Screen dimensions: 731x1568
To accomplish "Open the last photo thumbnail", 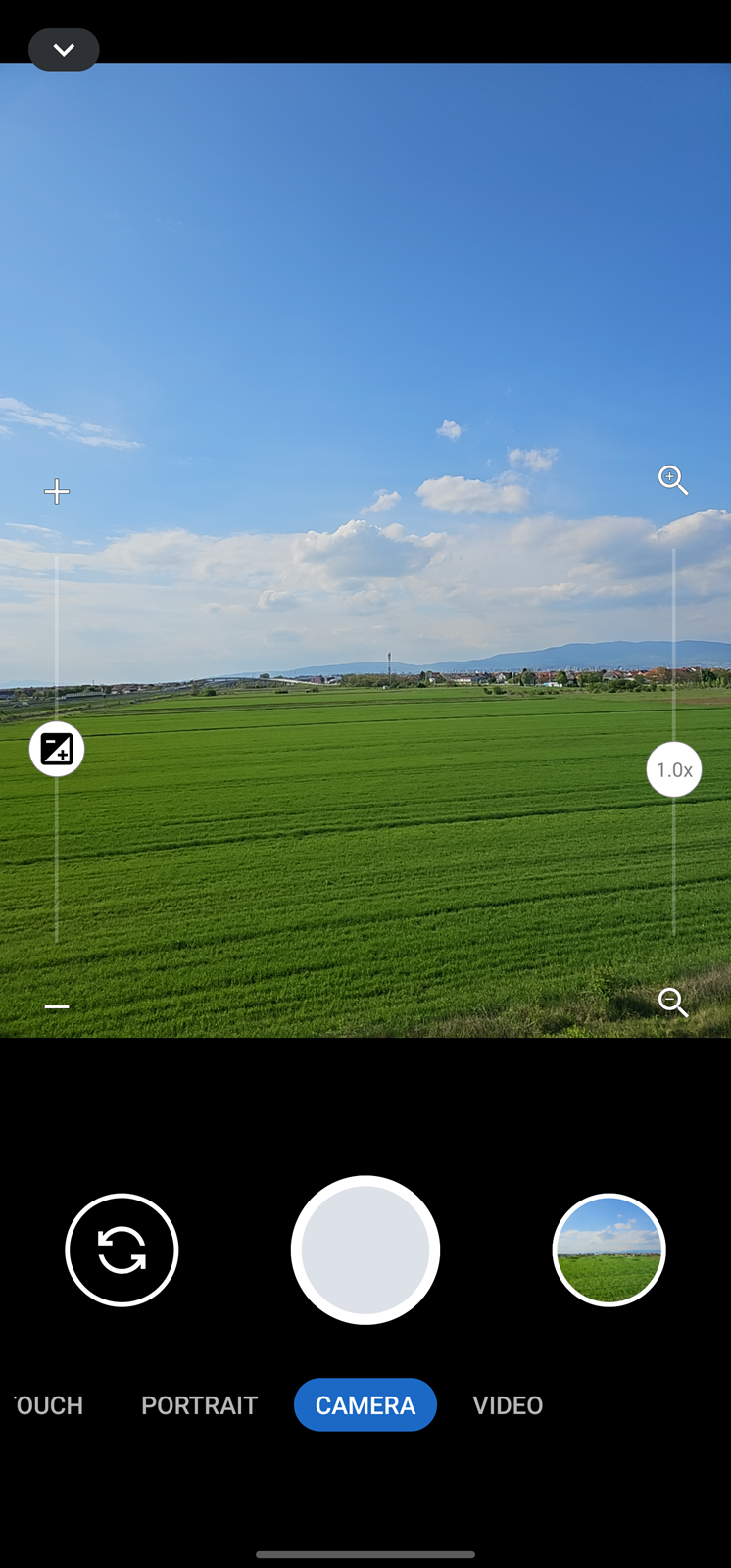I will point(609,1249).
